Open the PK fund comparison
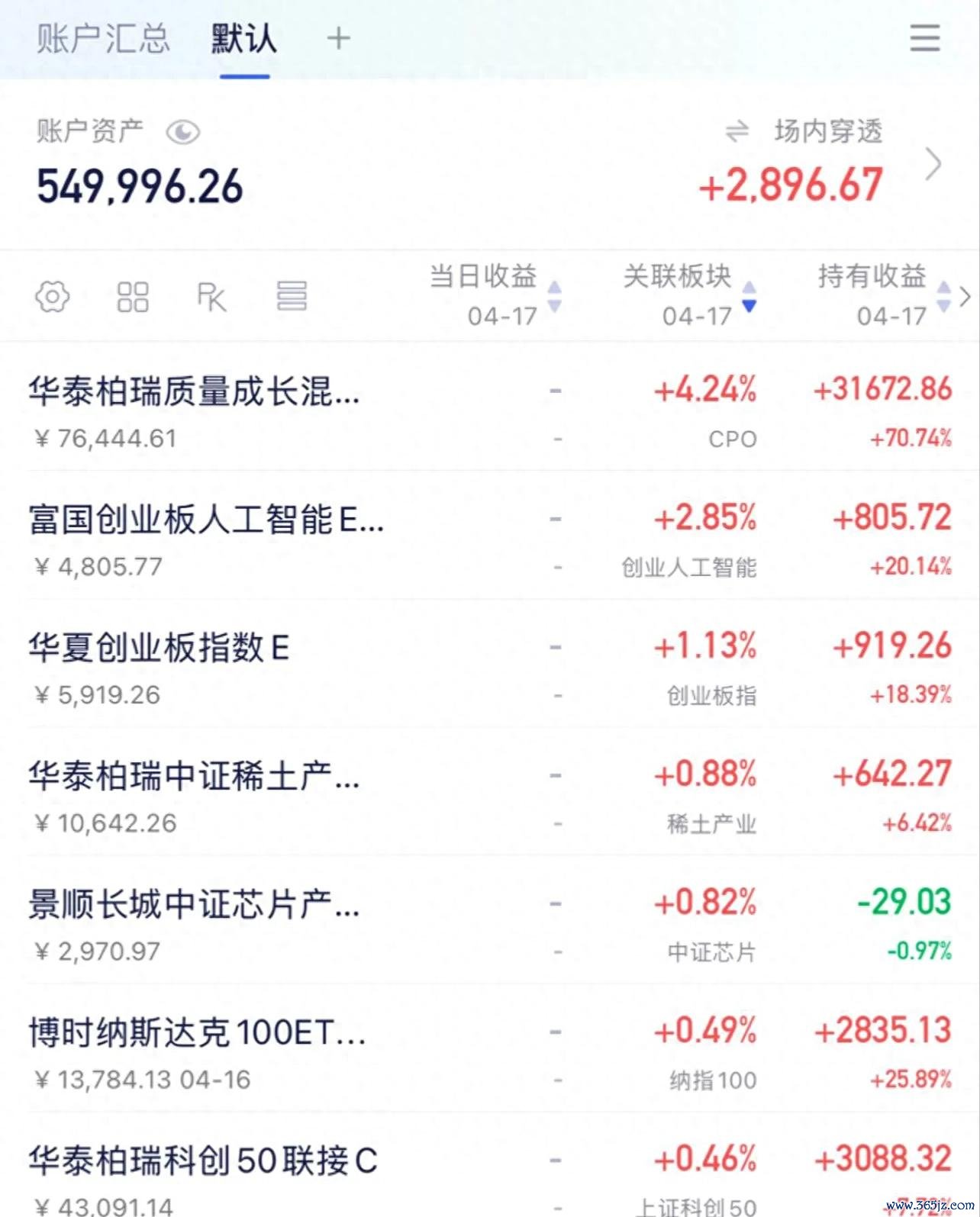This screenshot has height=1217, width=980. [211, 297]
